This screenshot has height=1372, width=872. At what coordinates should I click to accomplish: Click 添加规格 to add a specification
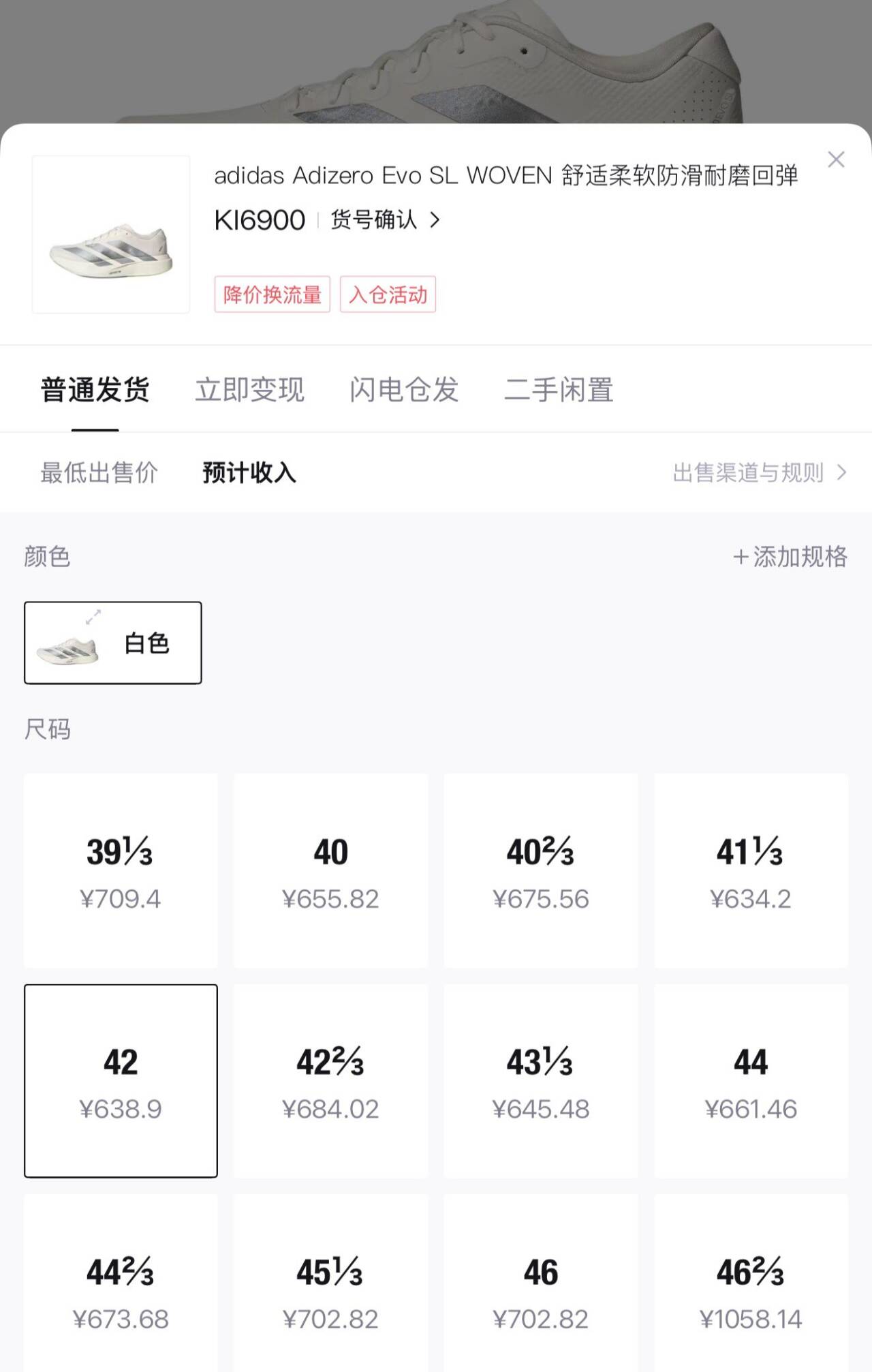point(790,558)
